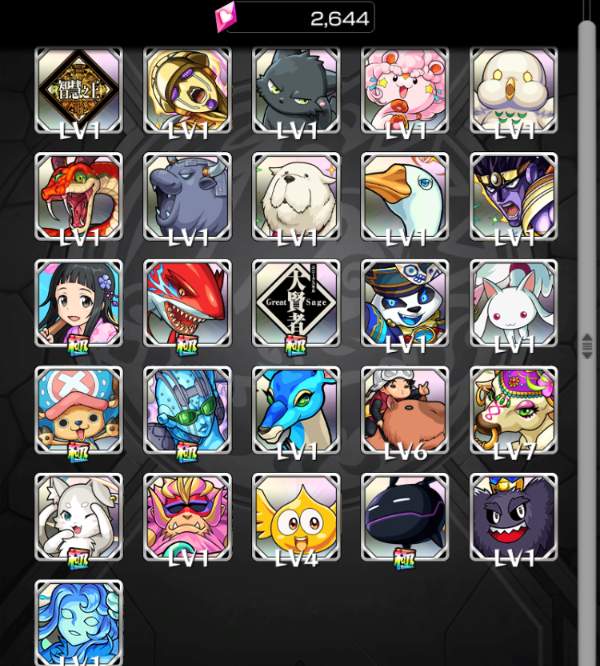Pick the panda captain monster tile
The height and width of the screenshot is (666, 600).
[x=405, y=304]
